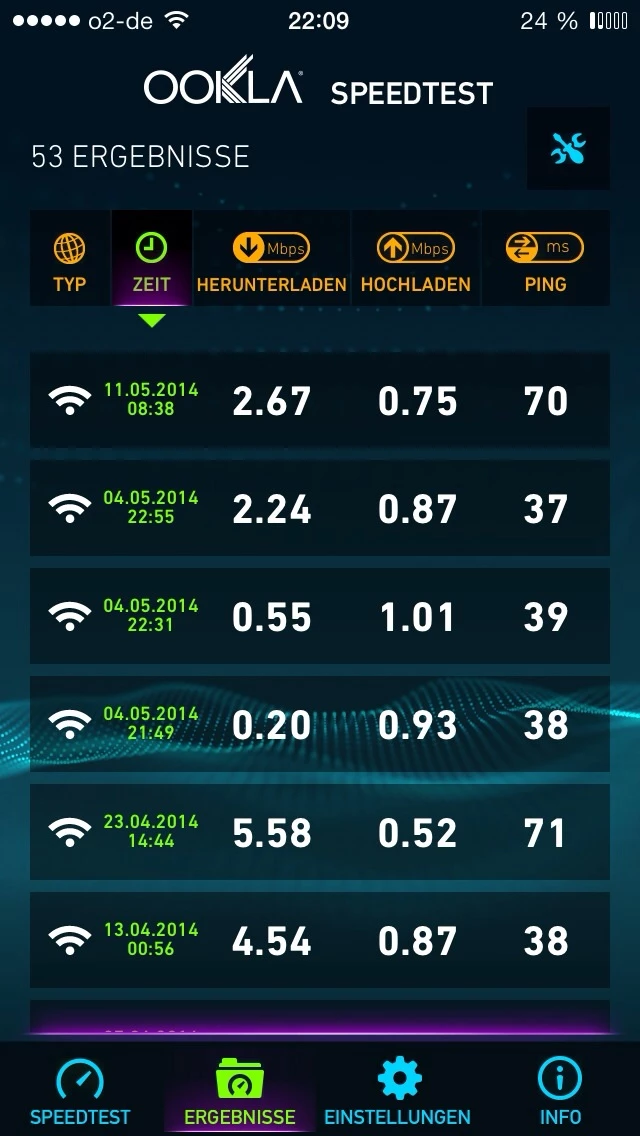Go to the Einstellungen tab
This screenshot has height=1136, width=640.
398,1090
